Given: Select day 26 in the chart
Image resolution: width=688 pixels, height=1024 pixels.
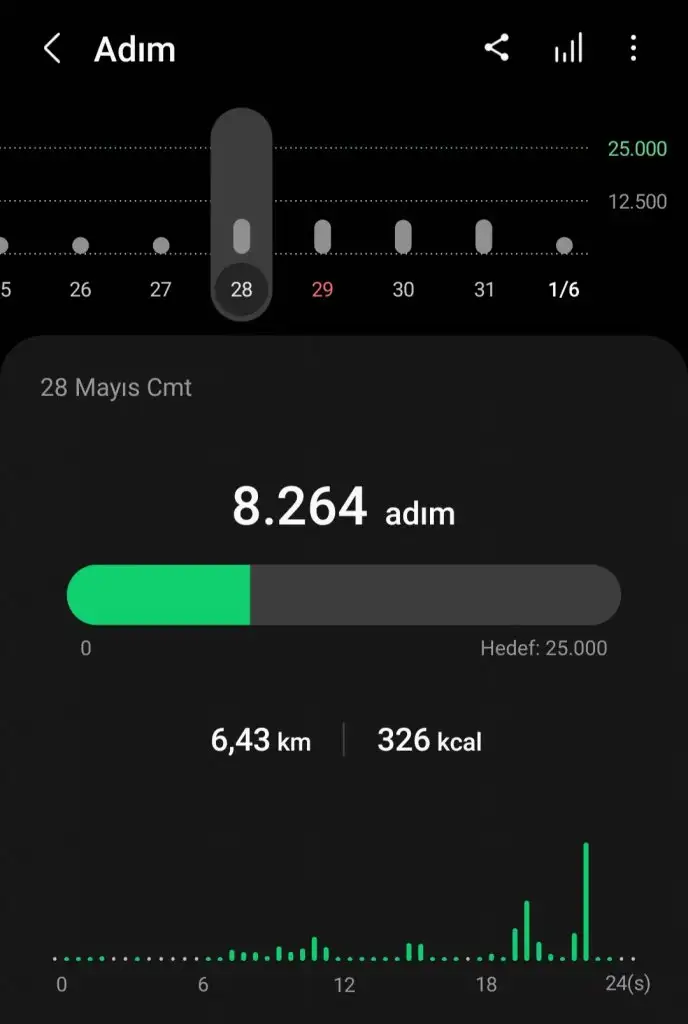Looking at the screenshot, I should point(81,266).
